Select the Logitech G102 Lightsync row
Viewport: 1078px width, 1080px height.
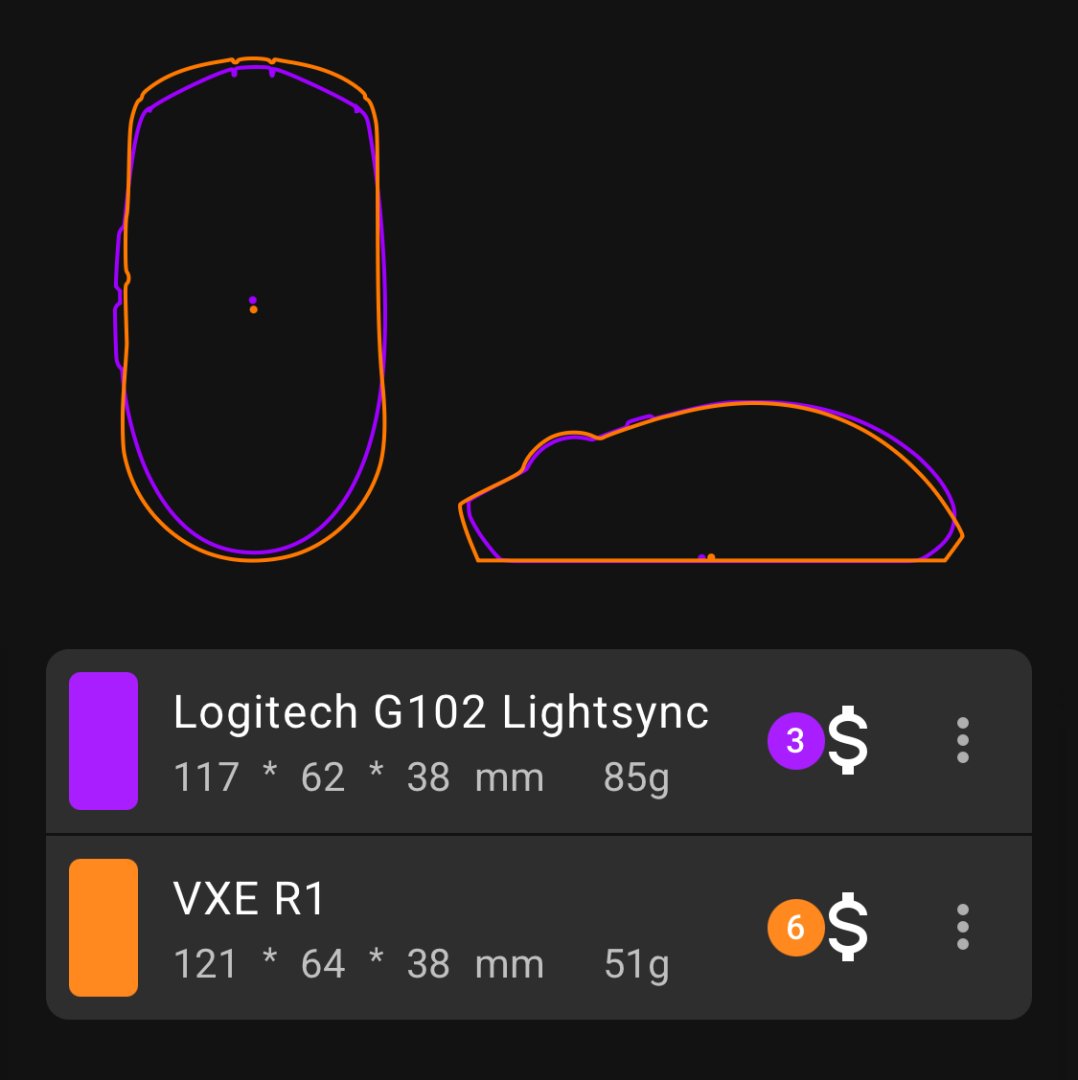click(x=440, y=741)
